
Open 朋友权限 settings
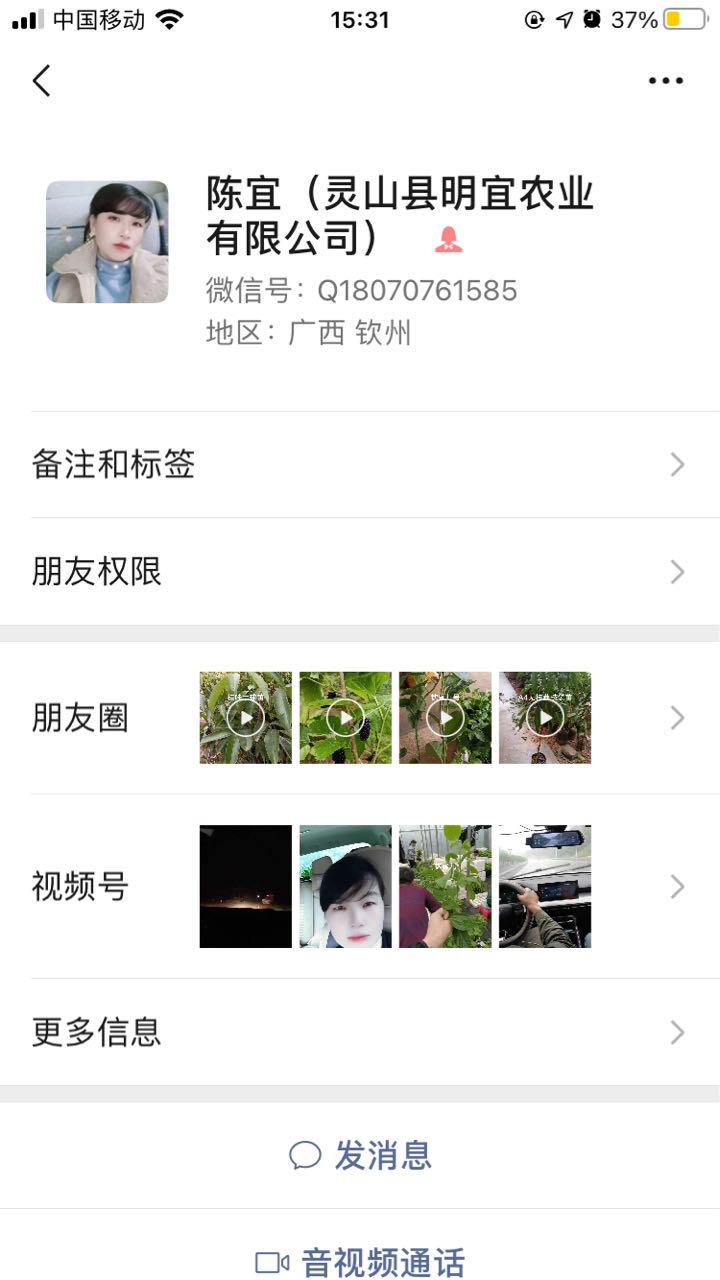360,572
